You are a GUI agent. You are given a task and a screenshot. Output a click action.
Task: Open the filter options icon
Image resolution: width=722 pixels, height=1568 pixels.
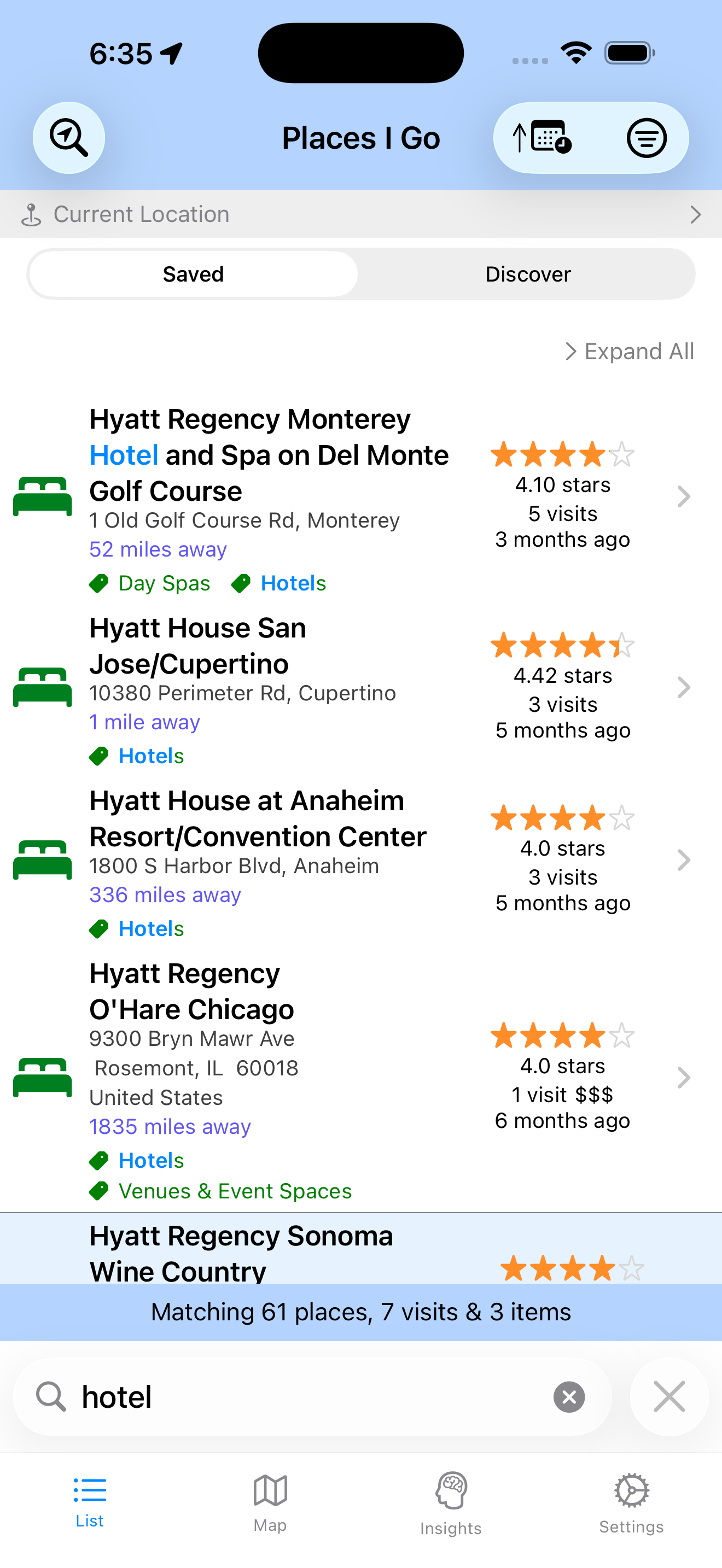[647, 138]
